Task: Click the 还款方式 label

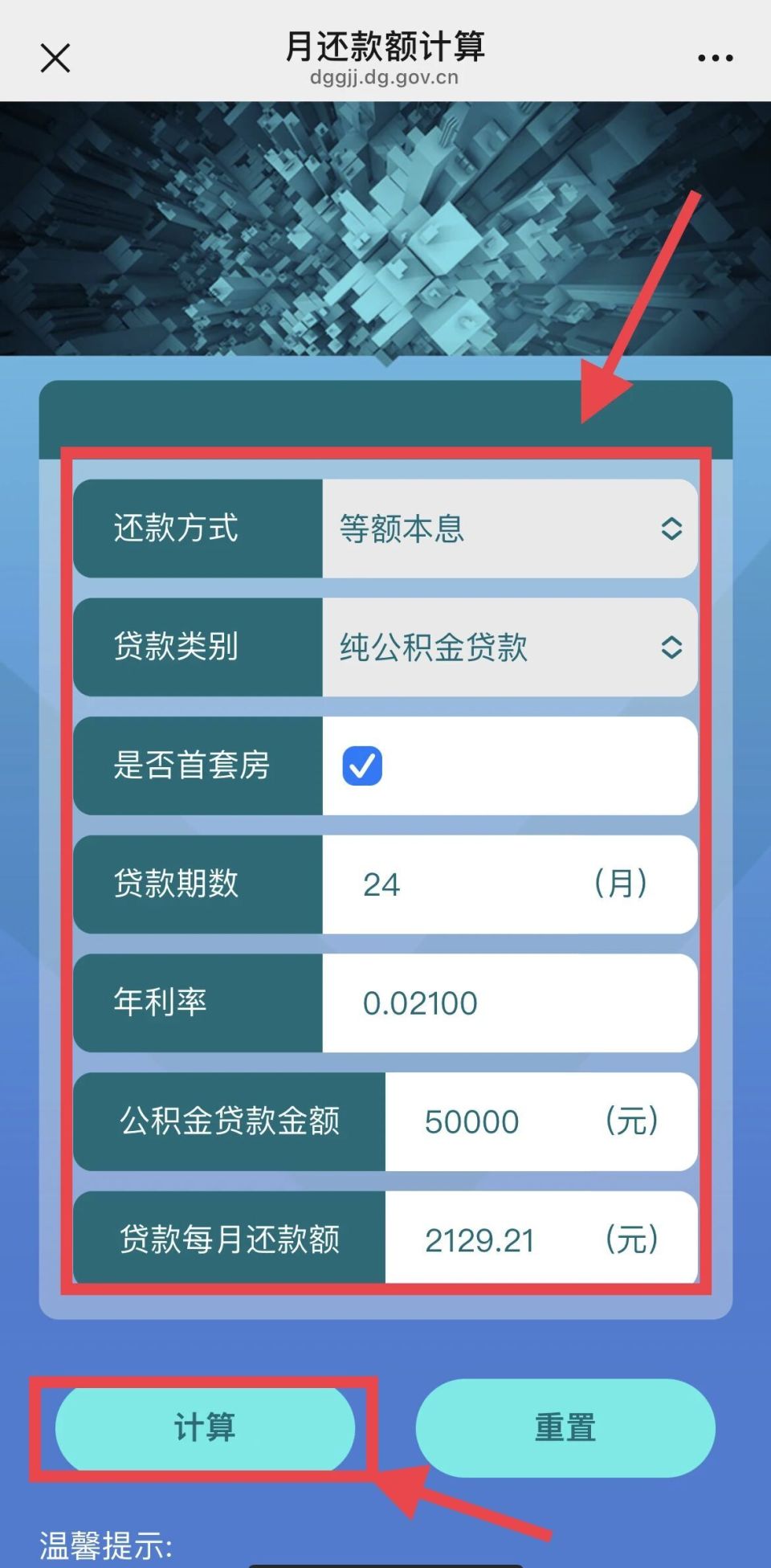Action: [x=173, y=529]
